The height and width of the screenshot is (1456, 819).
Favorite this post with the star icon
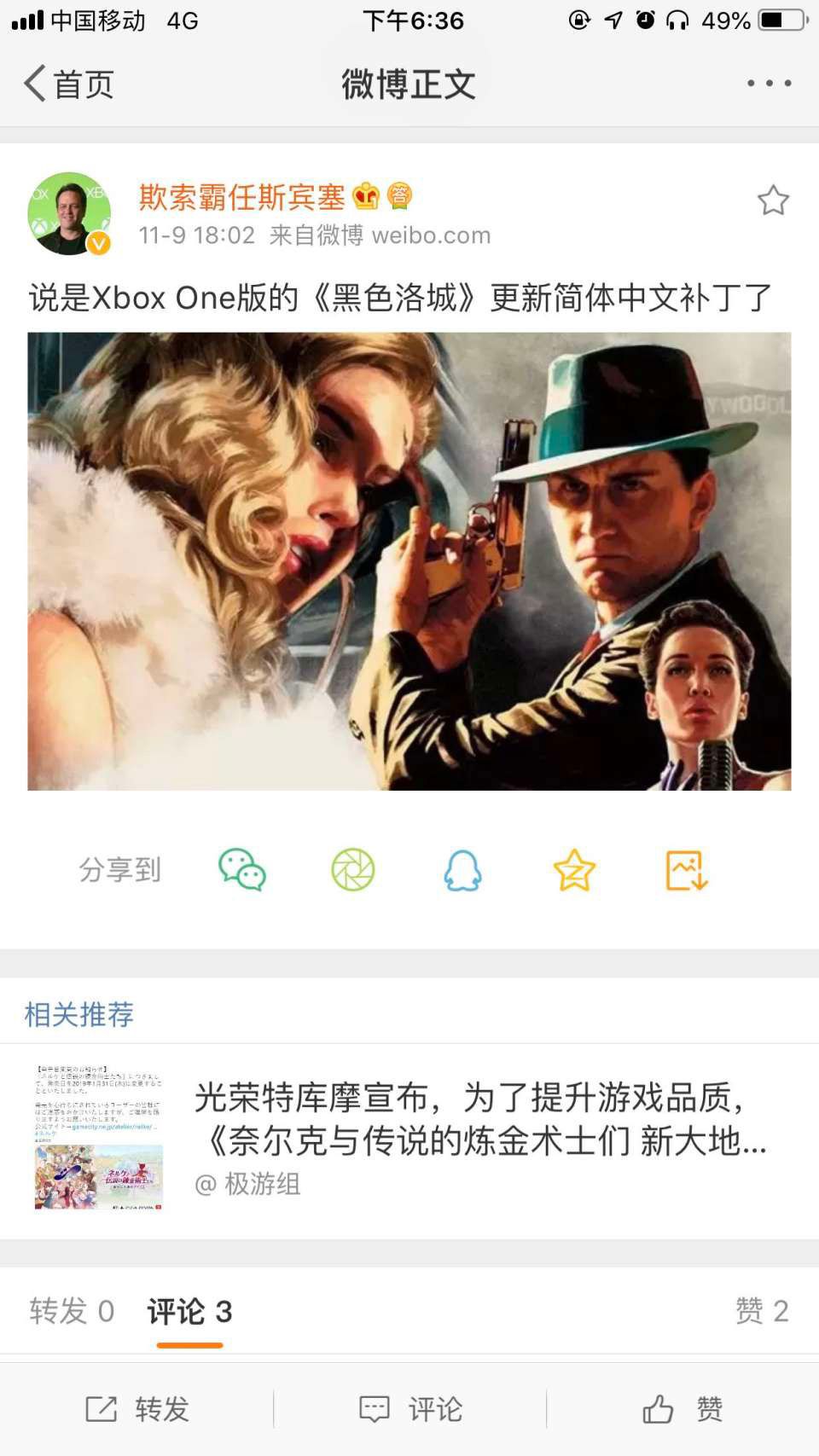click(773, 200)
